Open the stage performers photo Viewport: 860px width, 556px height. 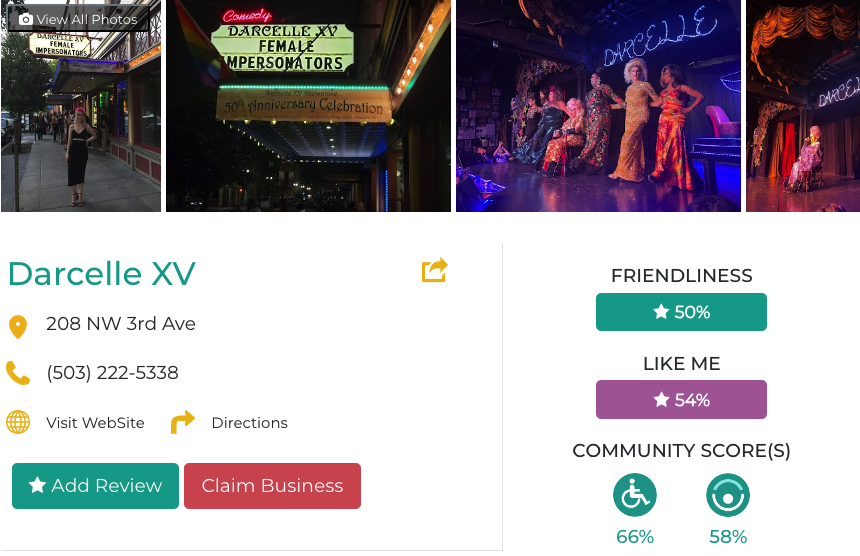tap(598, 105)
